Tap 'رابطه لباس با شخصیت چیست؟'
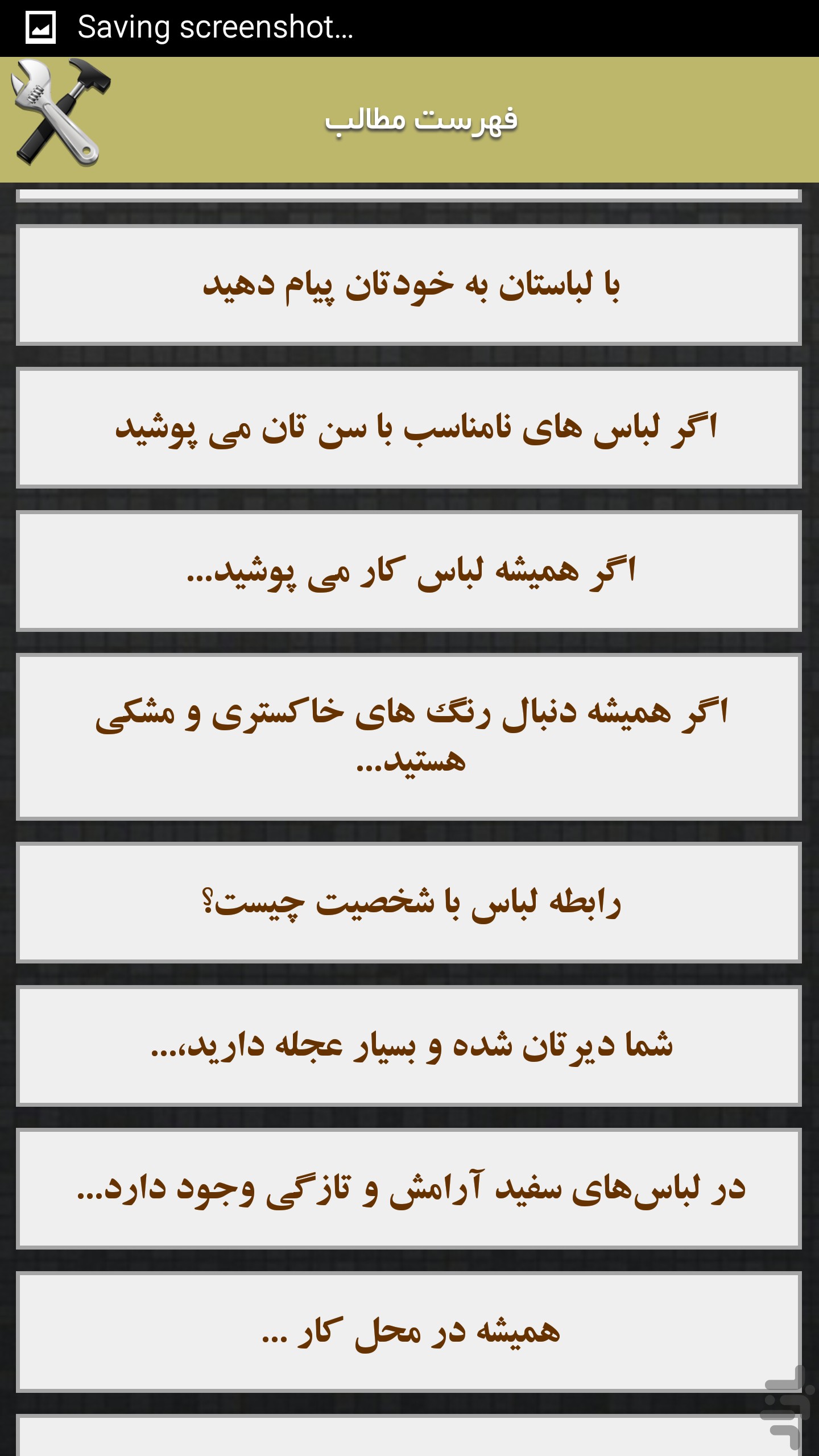This screenshot has height=1456, width=819. (x=409, y=903)
